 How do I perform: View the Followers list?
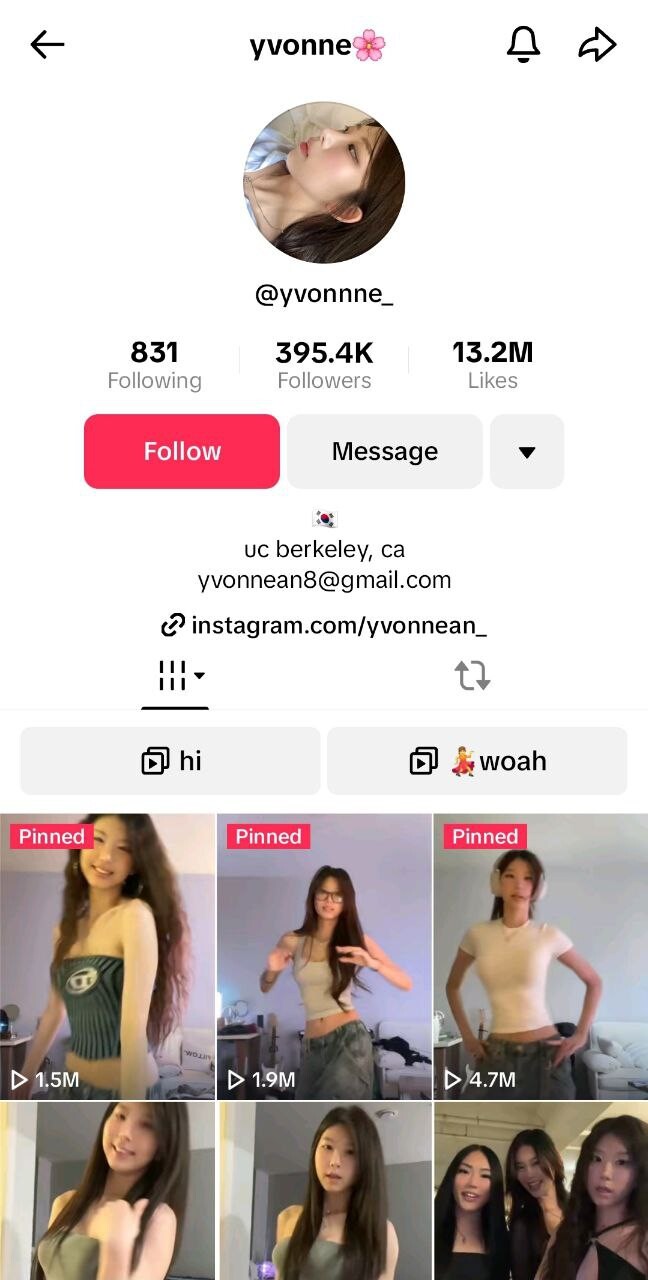(x=324, y=365)
